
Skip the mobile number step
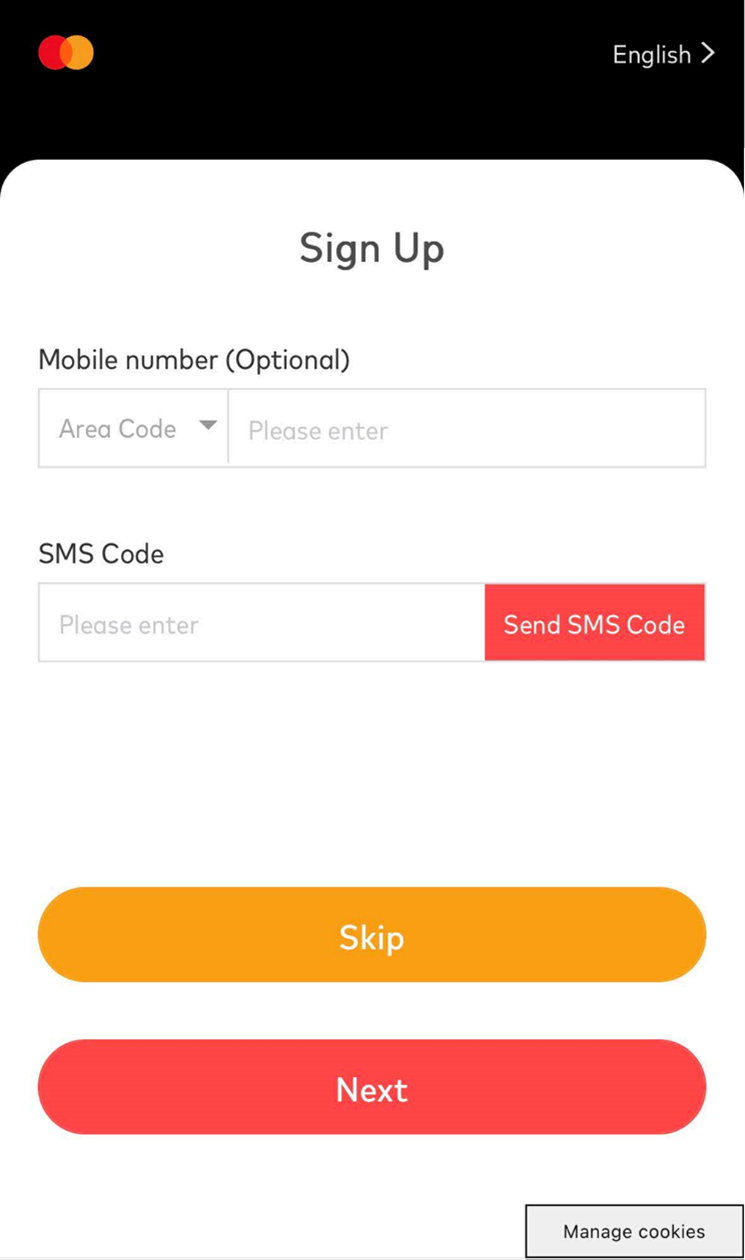[x=372, y=935]
